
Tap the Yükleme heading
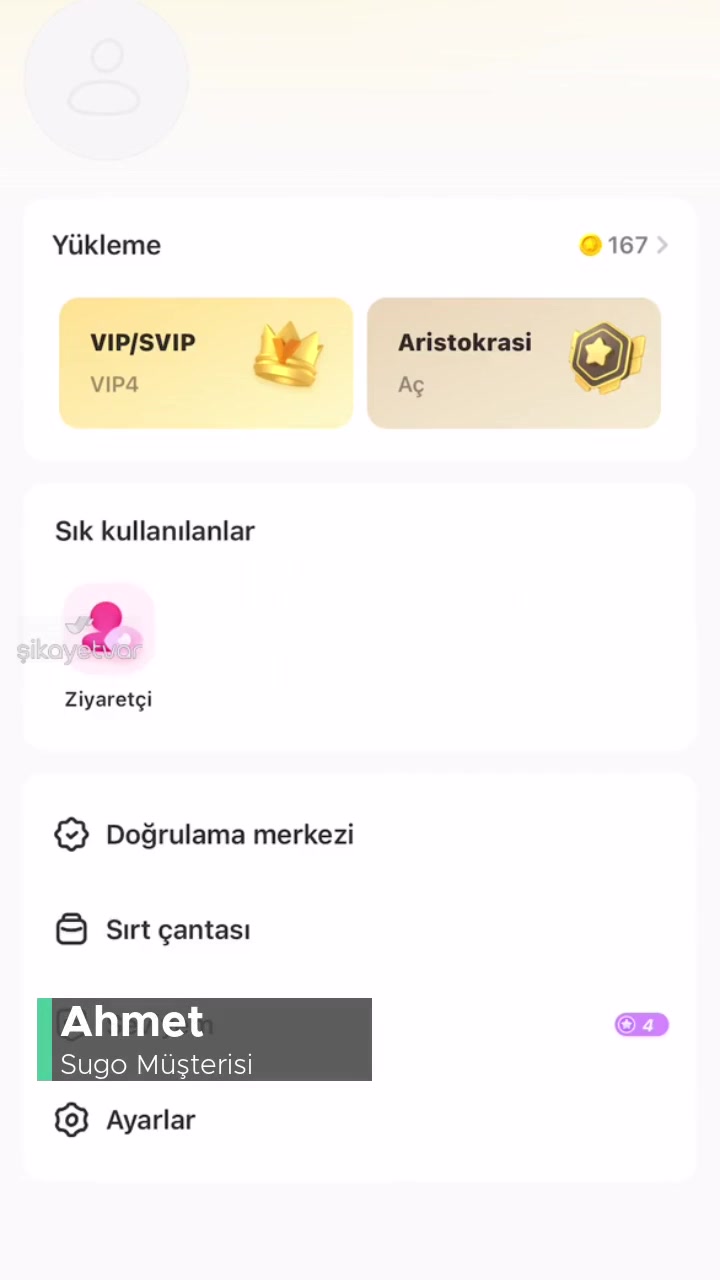[x=106, y=245]
